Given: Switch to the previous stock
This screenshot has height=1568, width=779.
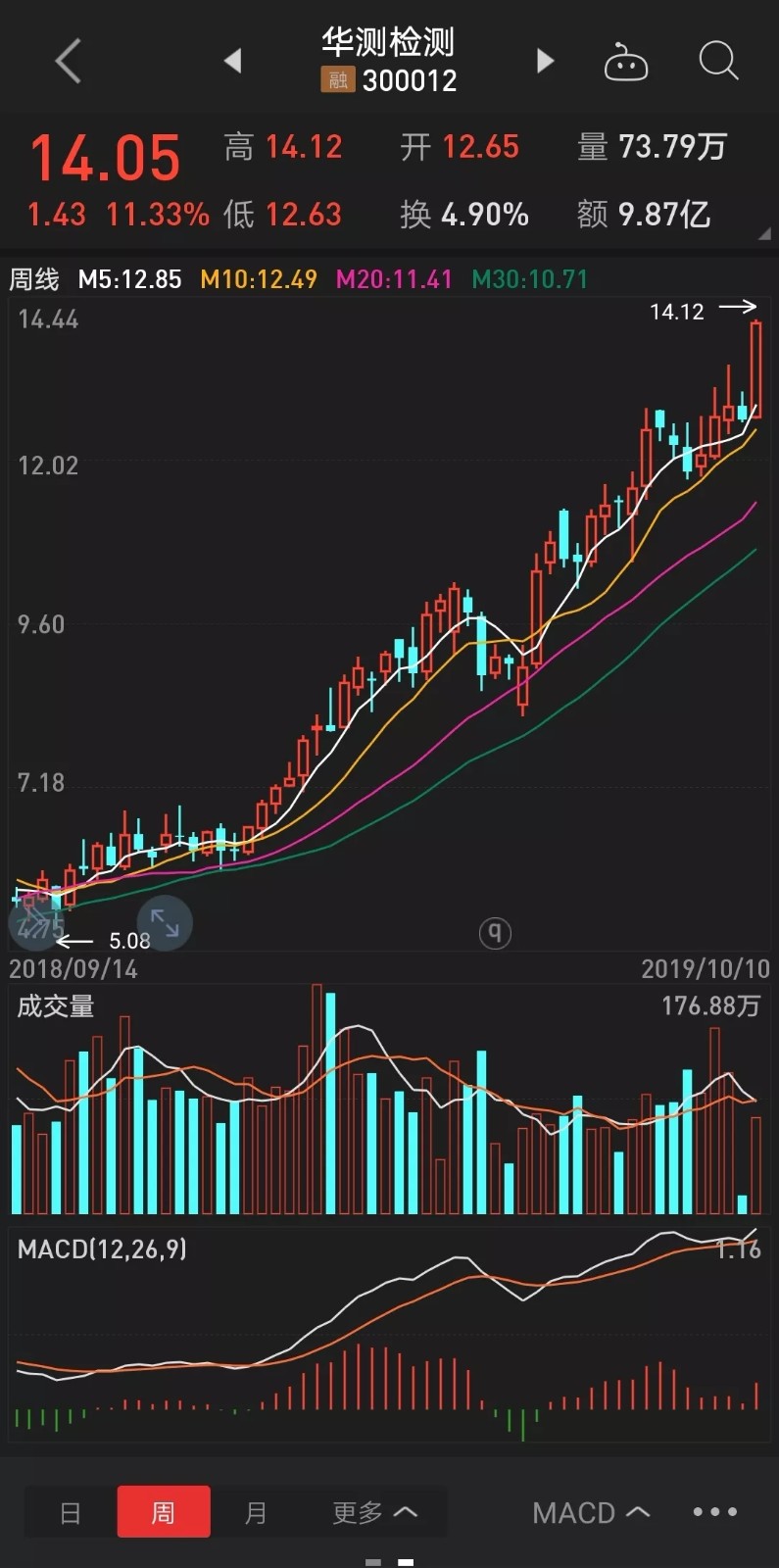Looking at the screenshot, I should (x=232, y=61).
